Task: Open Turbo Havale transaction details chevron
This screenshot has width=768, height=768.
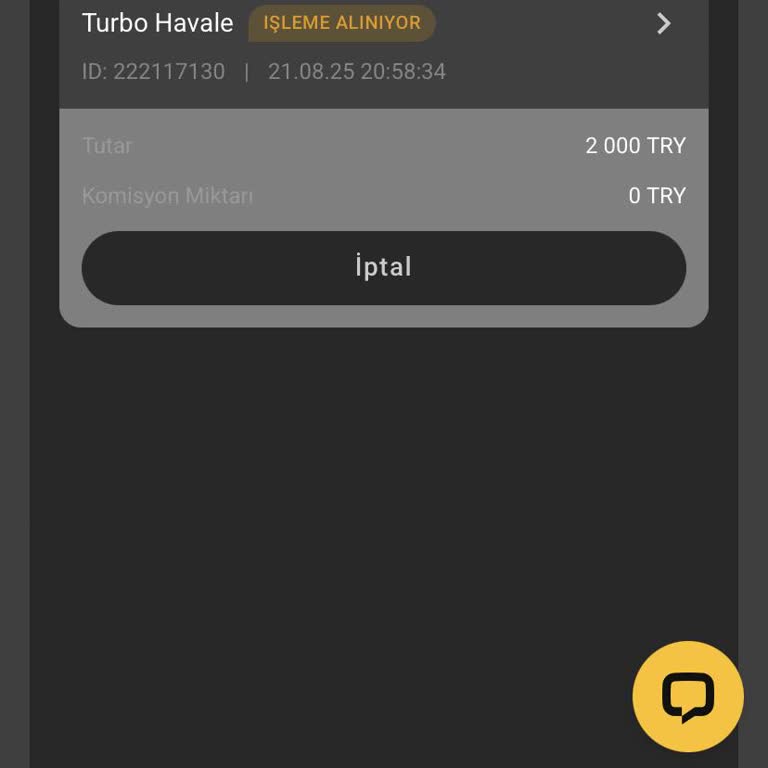Action: 663,24
